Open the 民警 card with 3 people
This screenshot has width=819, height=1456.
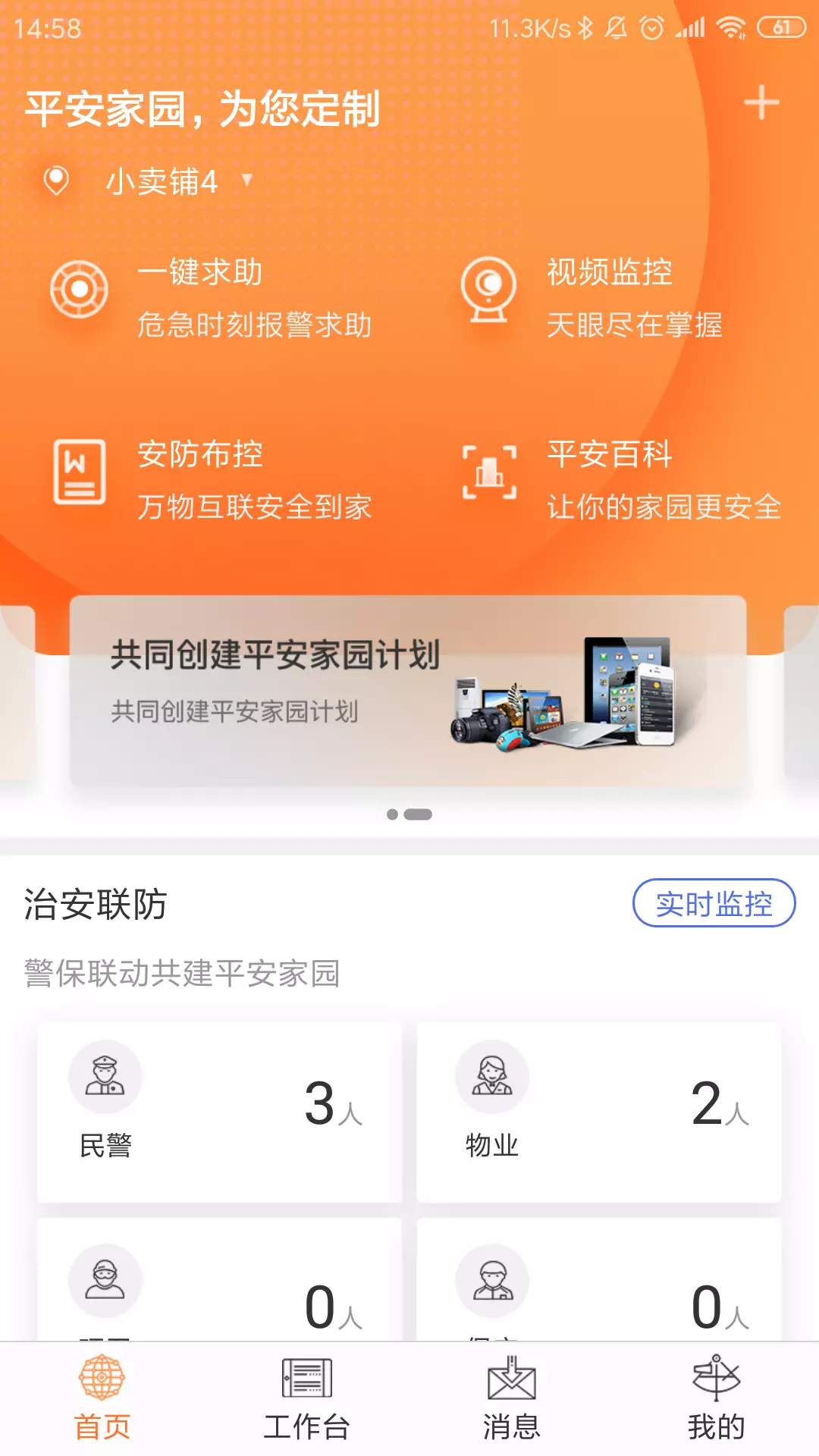click(x=220, y=1112)
